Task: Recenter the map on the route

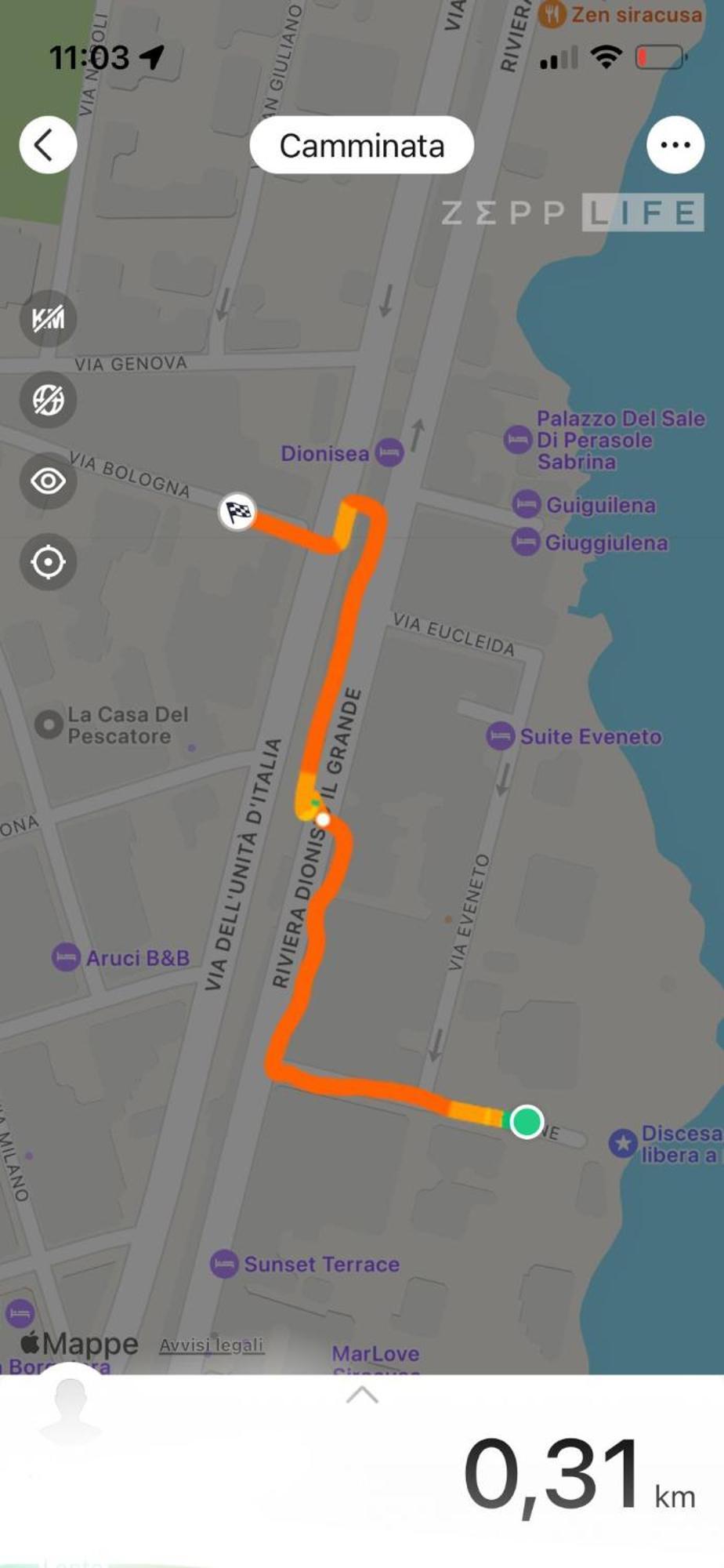Action: [48, 562]
